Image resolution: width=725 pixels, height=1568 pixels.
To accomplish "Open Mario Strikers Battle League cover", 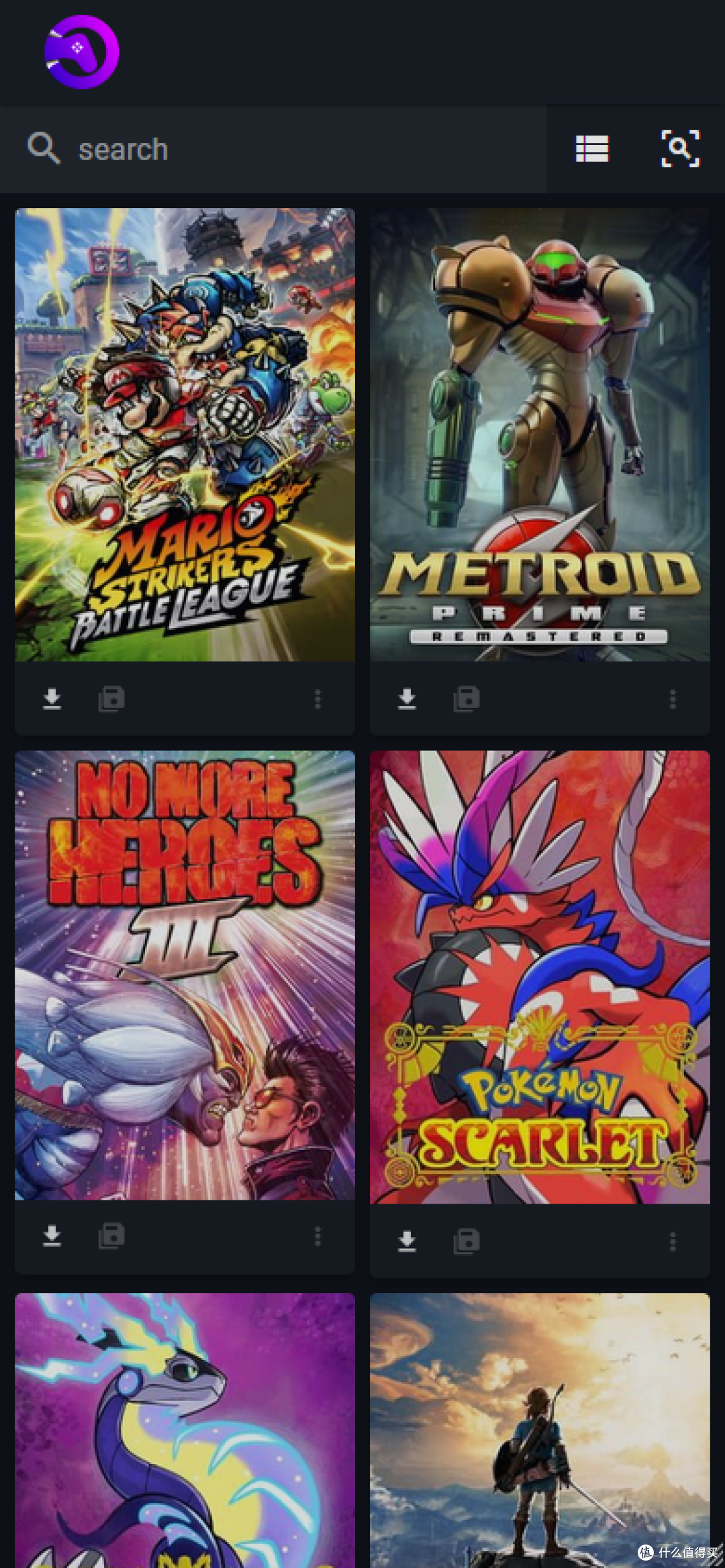I will pyautogui.click(x=185, y=435).
